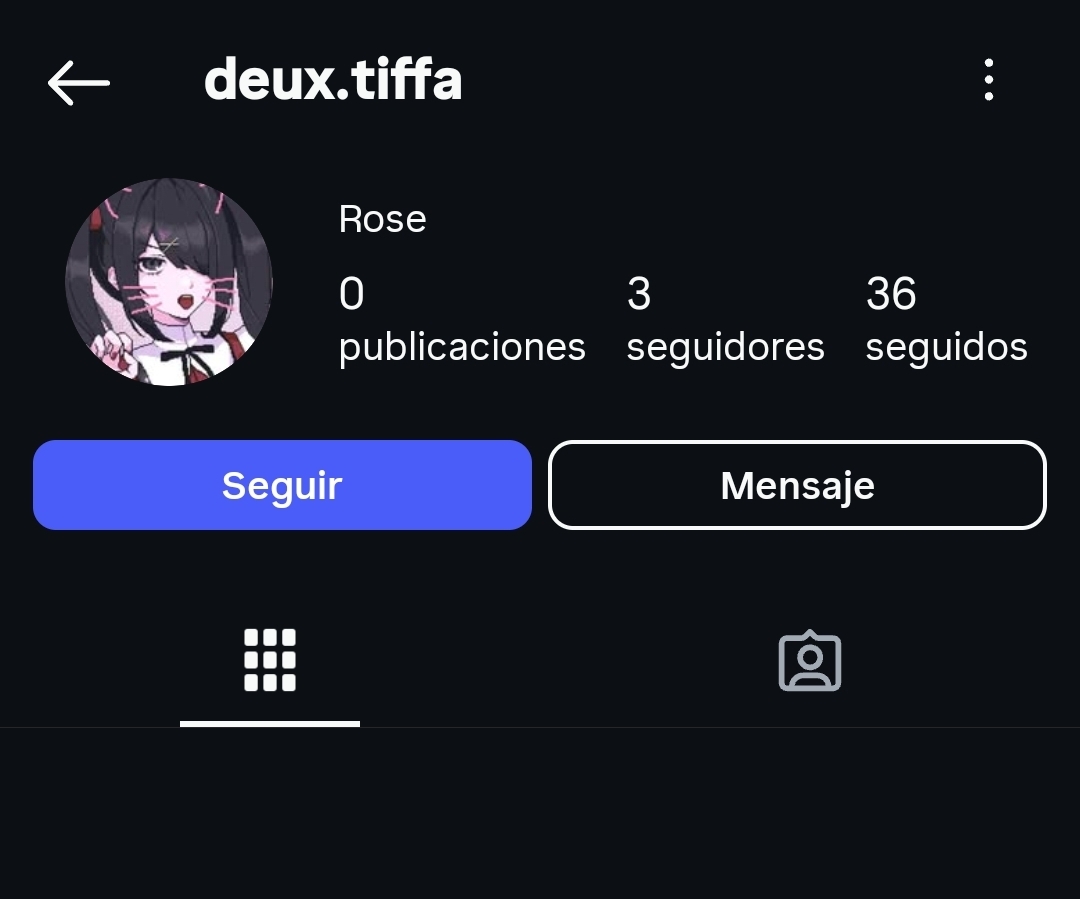Screen dimensions: 1080x899
Task: Switch to the posts grid tab
Action: (270, 661)
